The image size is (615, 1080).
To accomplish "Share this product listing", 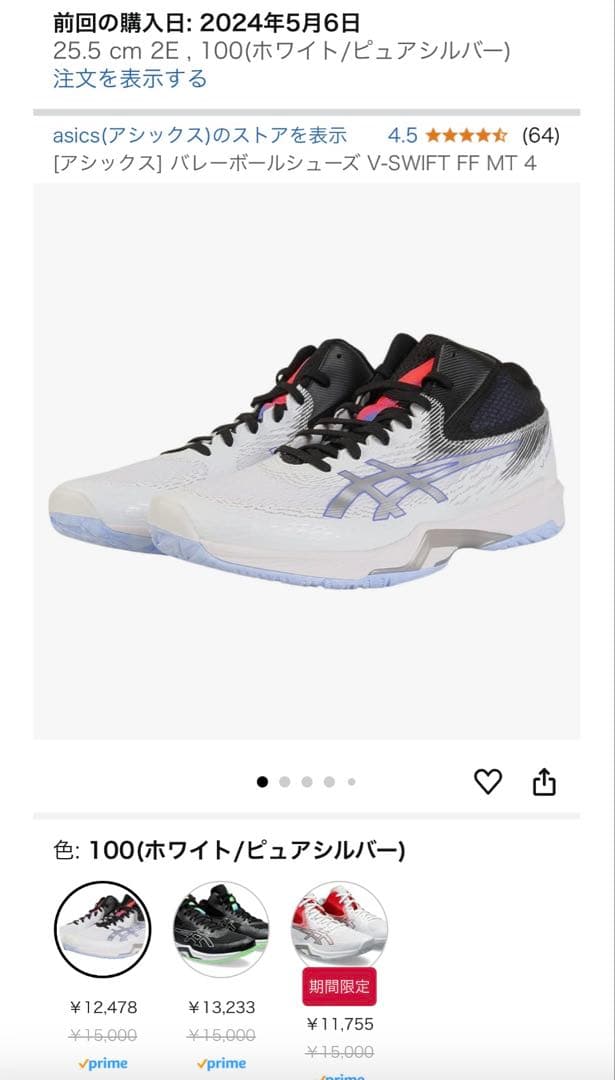I will click(543, 781).
